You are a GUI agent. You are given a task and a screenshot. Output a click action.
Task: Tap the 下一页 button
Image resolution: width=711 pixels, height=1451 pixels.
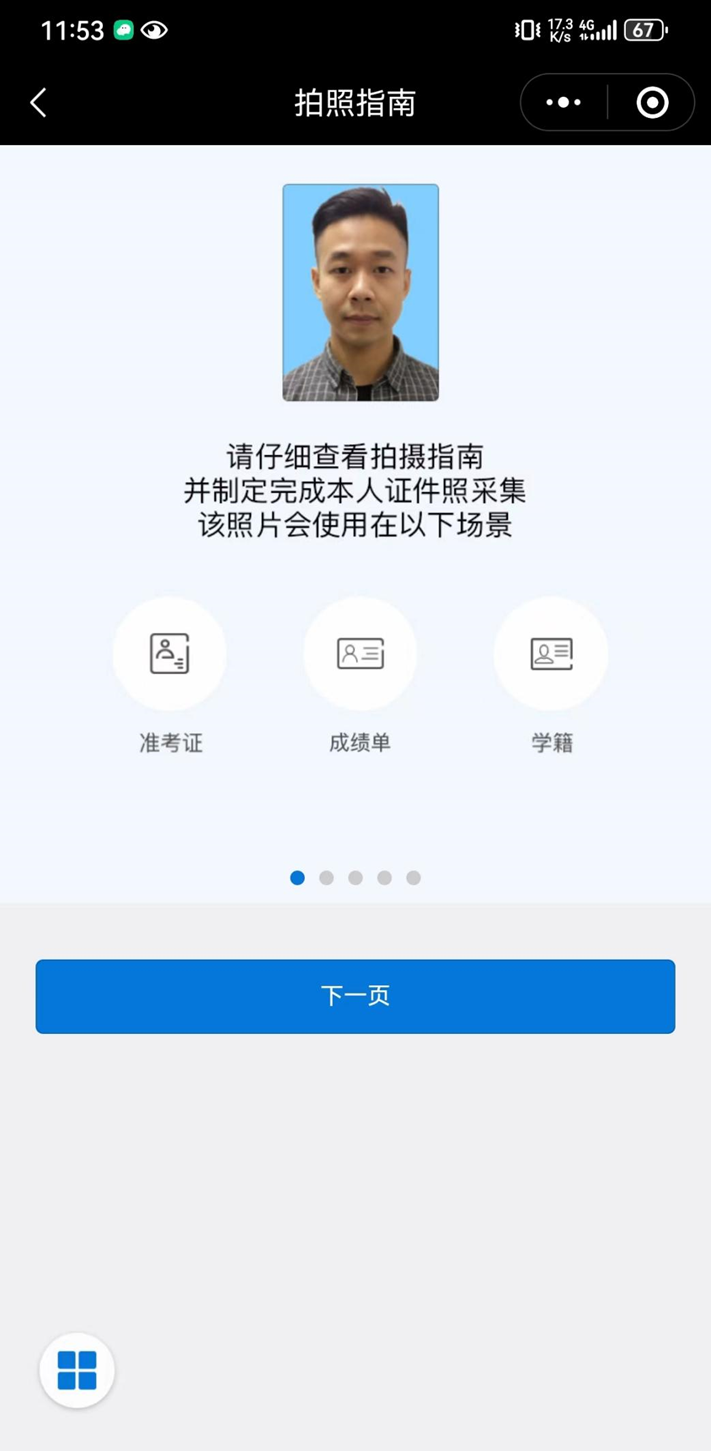tap(355, 996)
